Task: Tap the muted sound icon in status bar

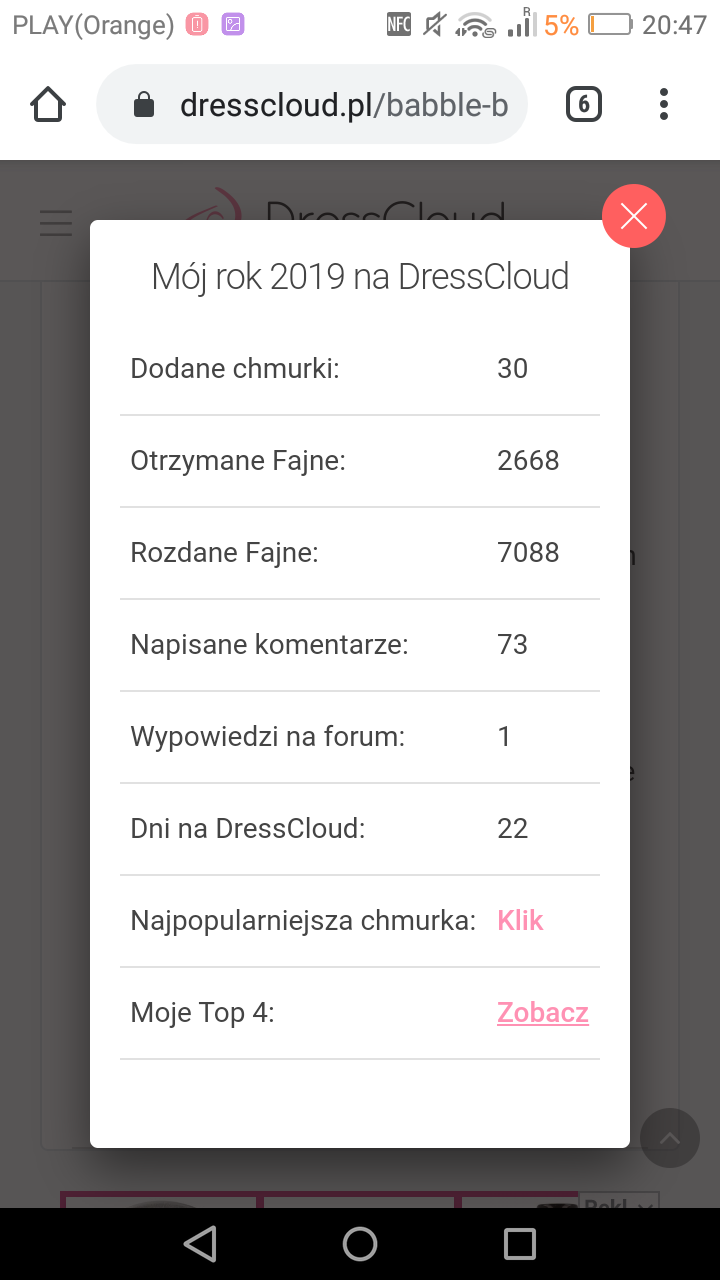Action: tap(435, 23)
